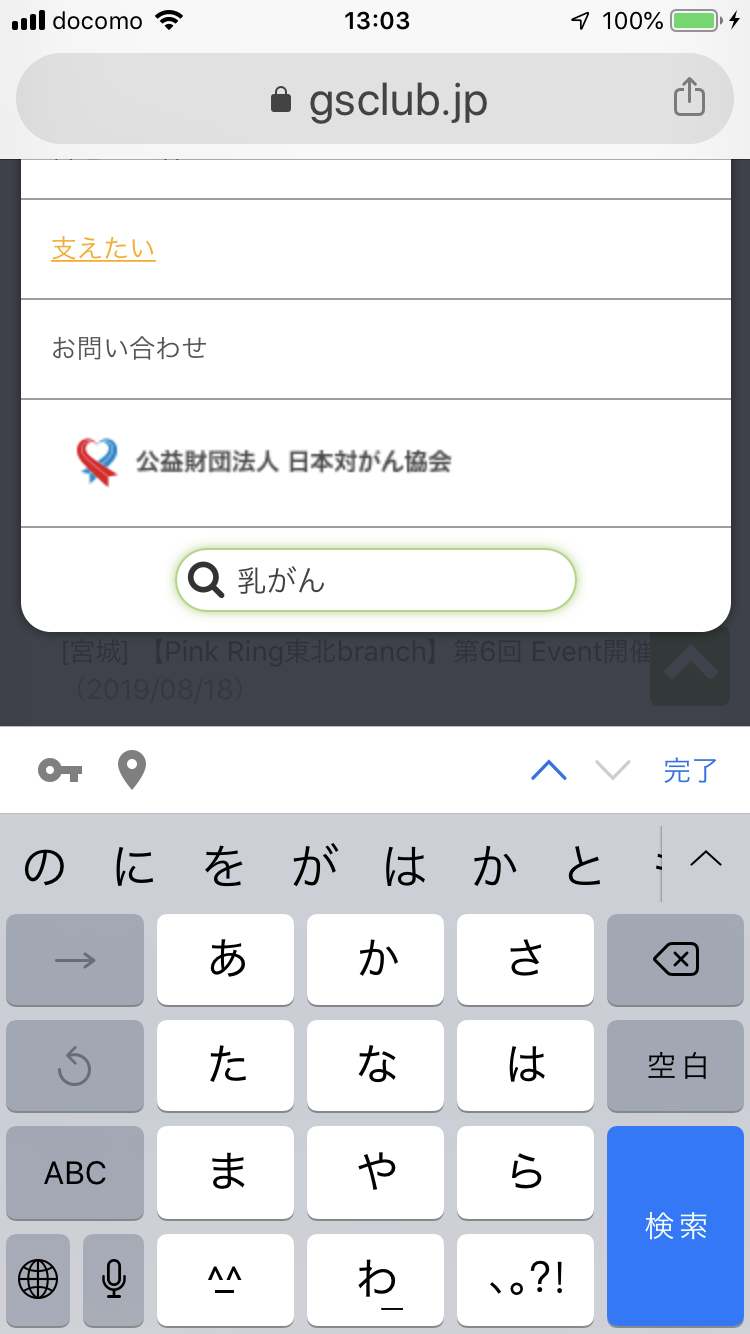750x1334 pixels.
Task: Expand the keyboard suggestion list
Action: [x=706, y=860]
